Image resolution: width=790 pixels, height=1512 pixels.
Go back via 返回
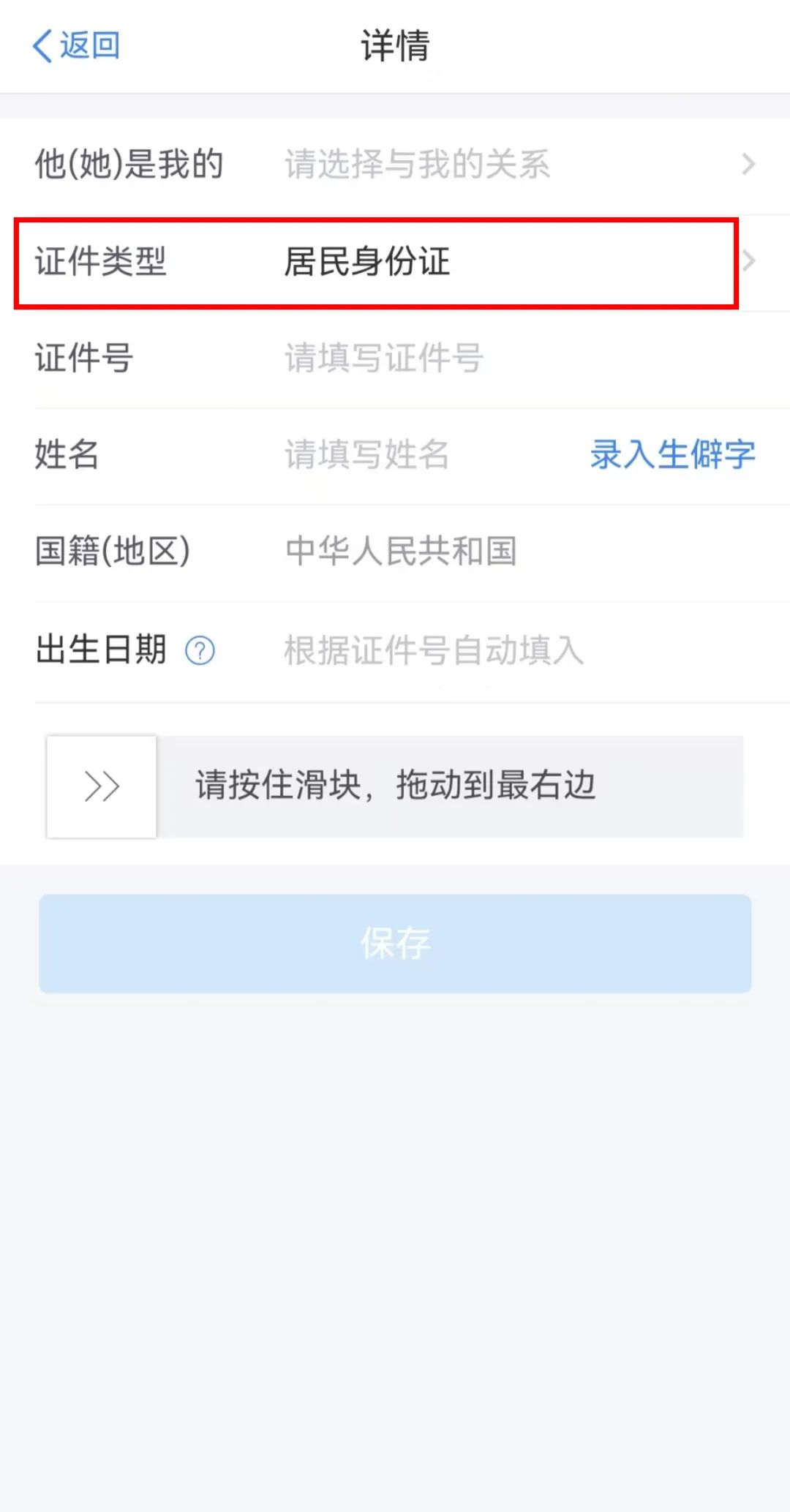[x=76, y=45]
